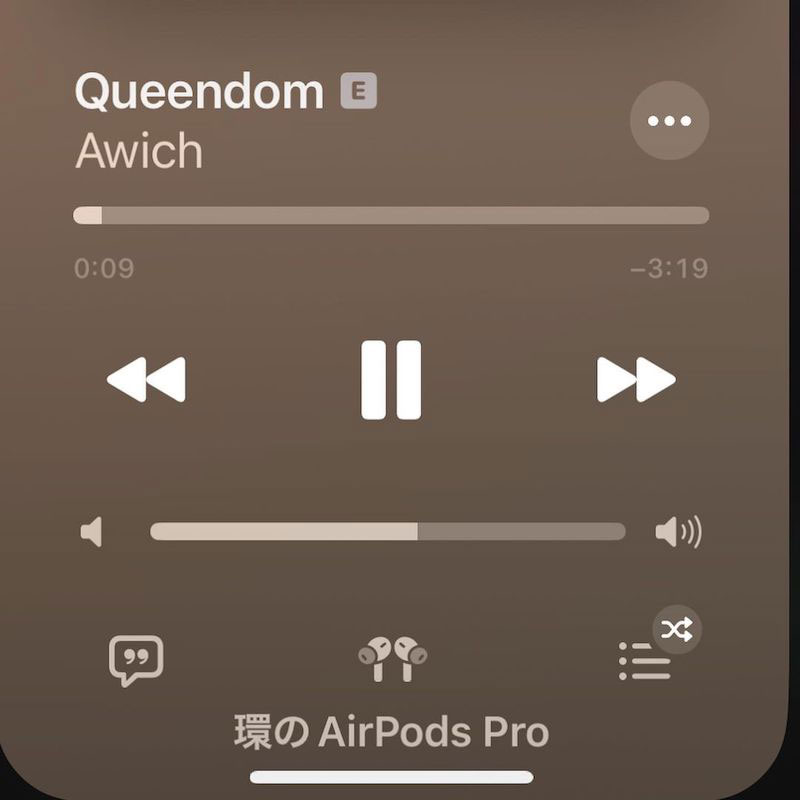Skip to the next track
800x800 pixels.
pyautogui.click(x=636, y=380)
